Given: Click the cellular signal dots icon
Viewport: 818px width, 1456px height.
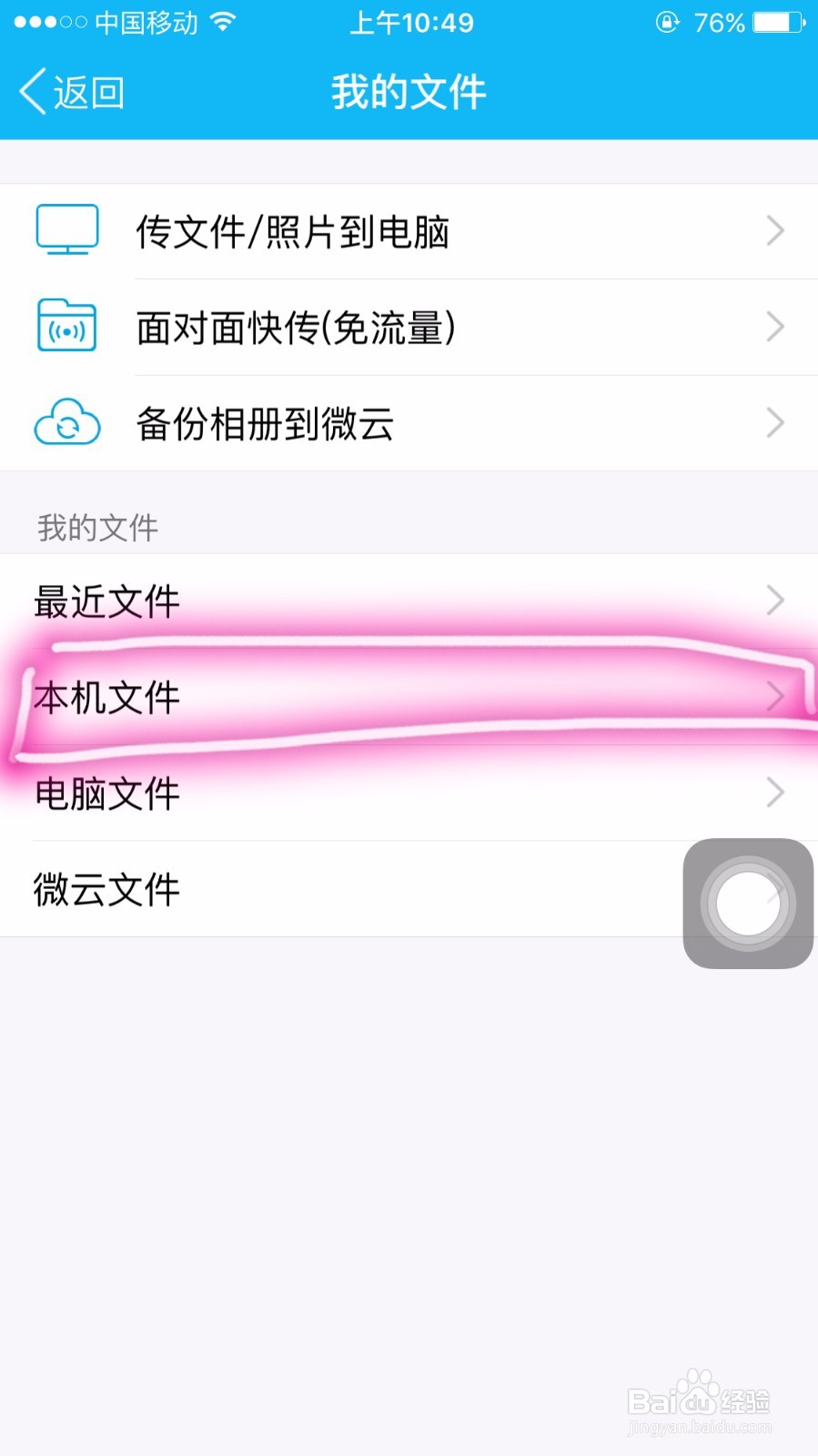Looking at the screenshot, I should (x=44, y=22).
